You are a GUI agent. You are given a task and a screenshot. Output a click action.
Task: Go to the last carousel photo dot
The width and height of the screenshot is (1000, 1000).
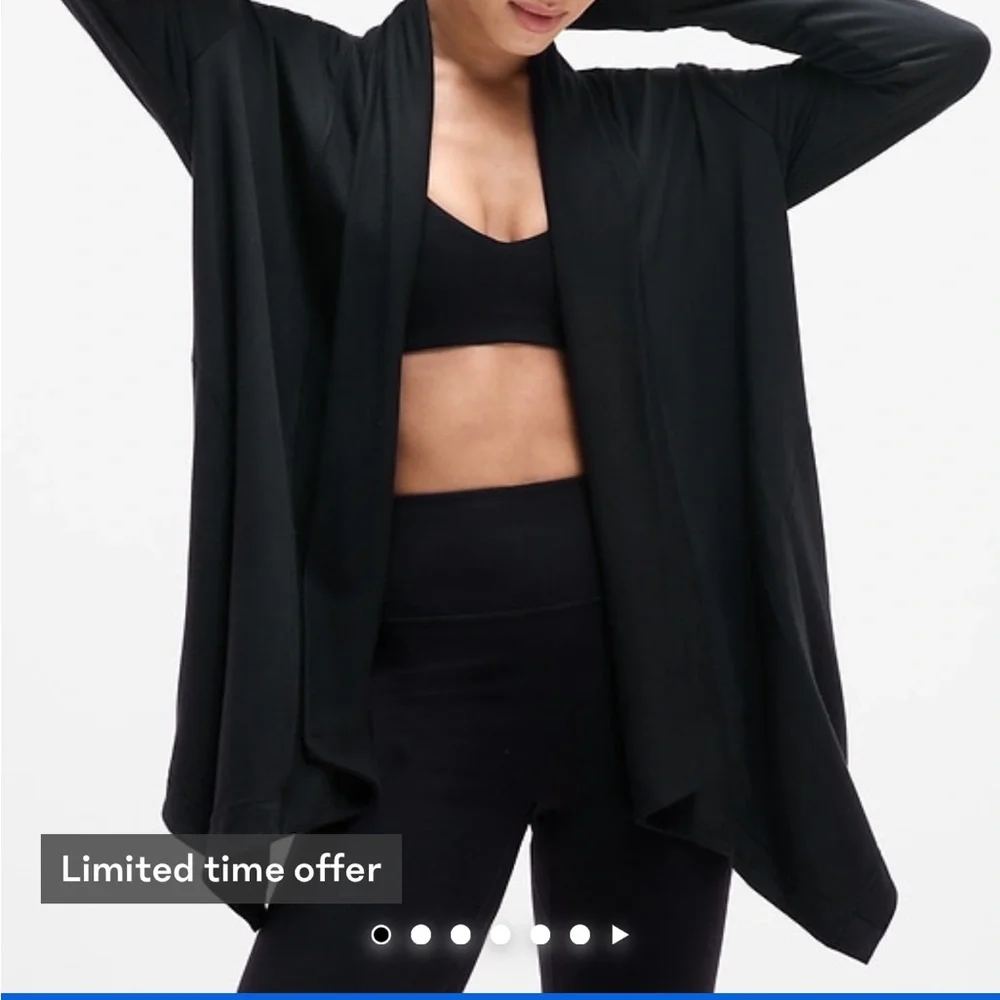[580, 935]
